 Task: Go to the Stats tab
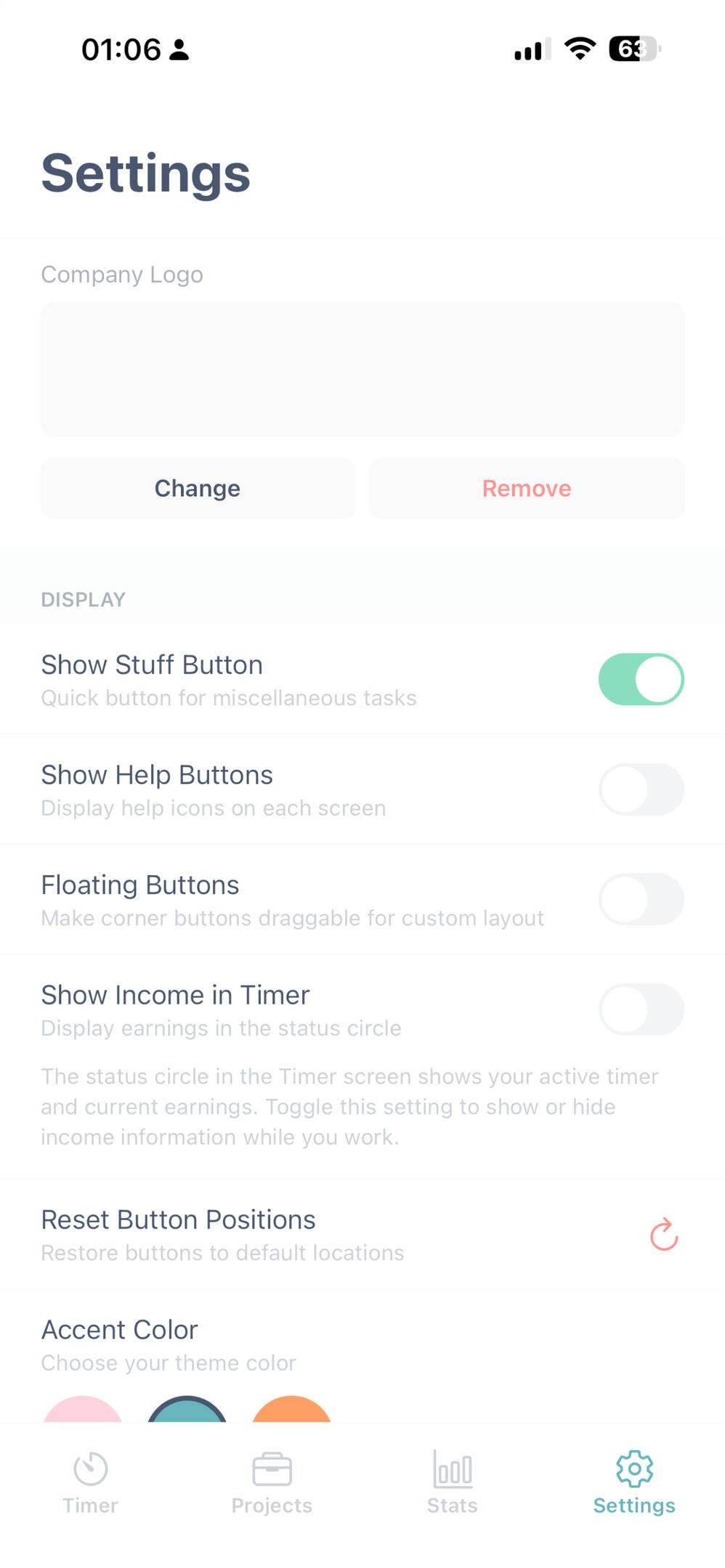452,1483
